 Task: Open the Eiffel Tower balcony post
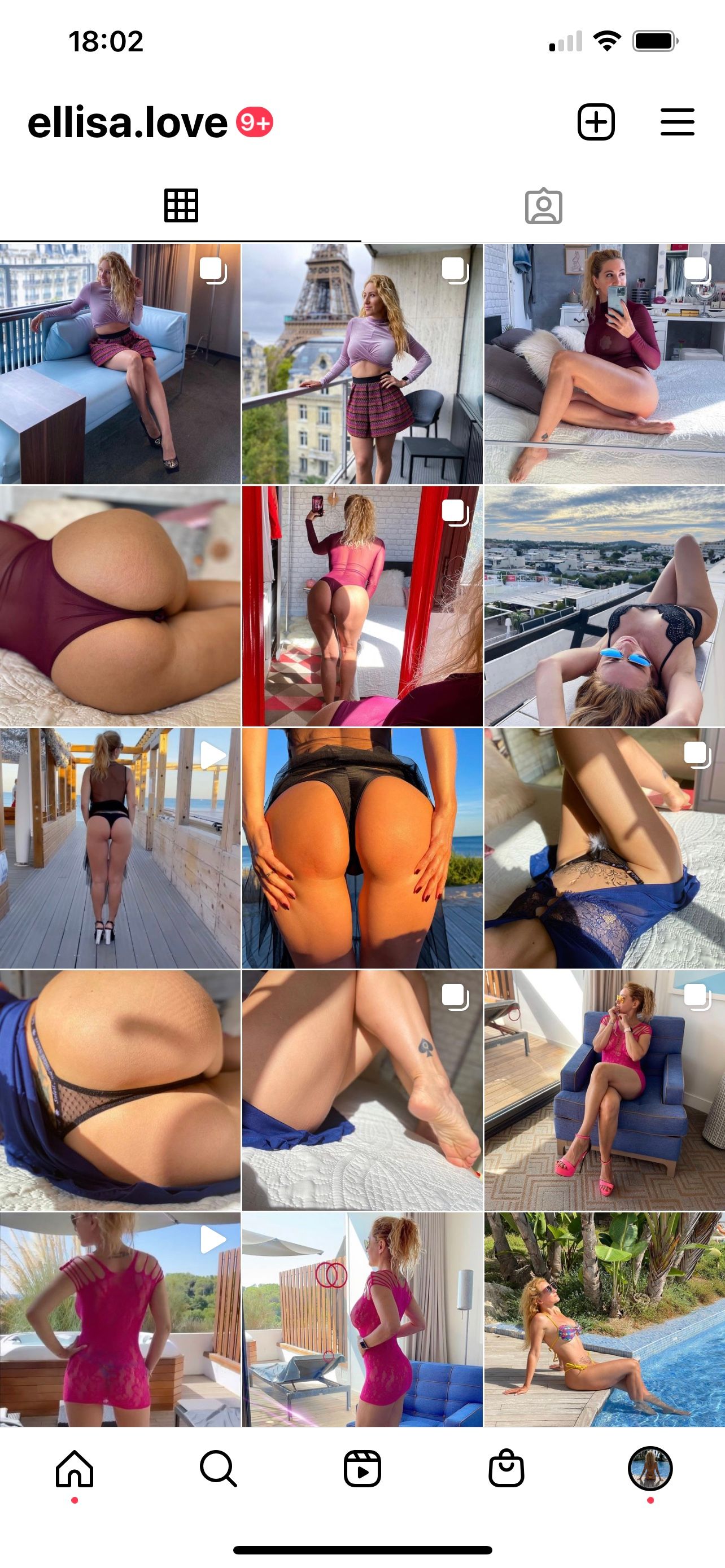(x=362, y=364)
